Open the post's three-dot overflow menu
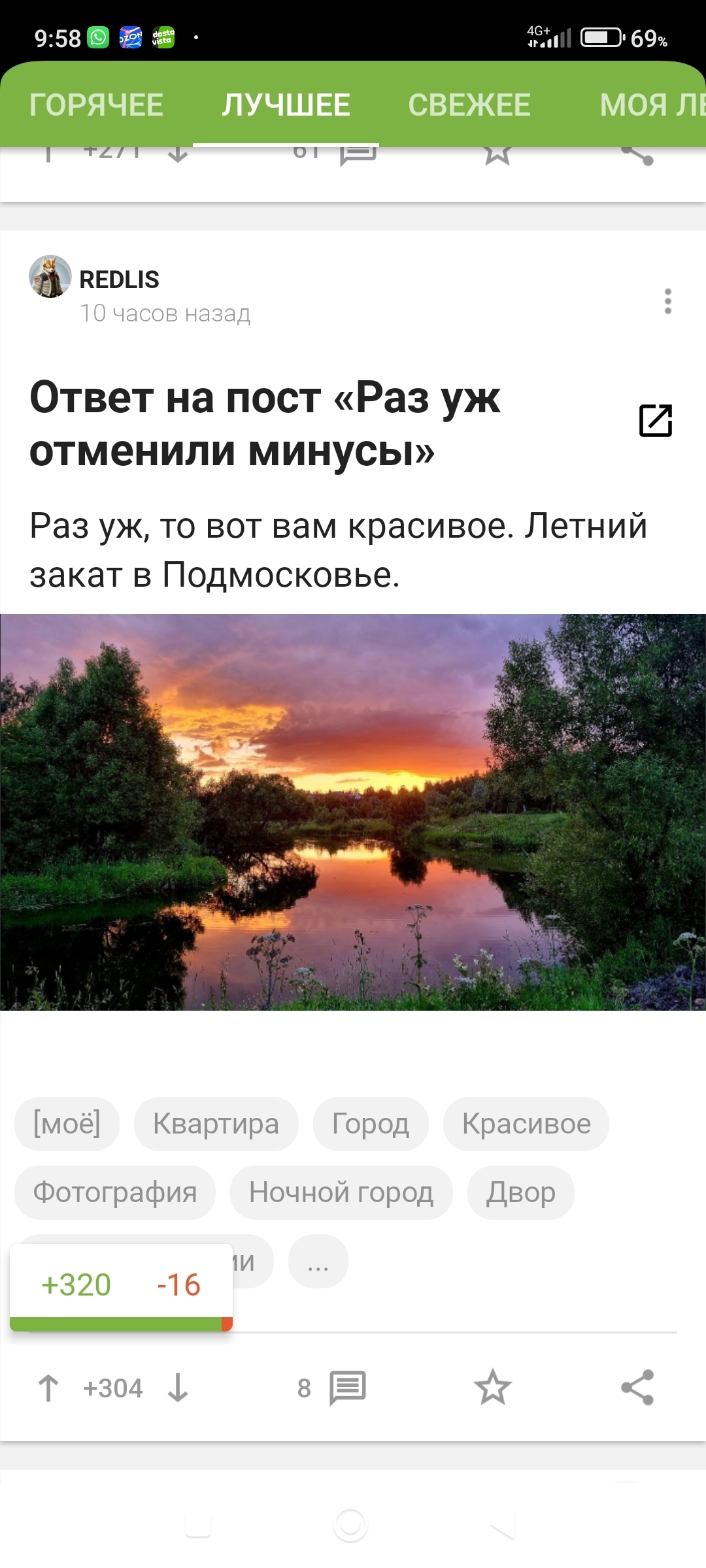This screenshot has height=1568, width=706. point(667,301)
